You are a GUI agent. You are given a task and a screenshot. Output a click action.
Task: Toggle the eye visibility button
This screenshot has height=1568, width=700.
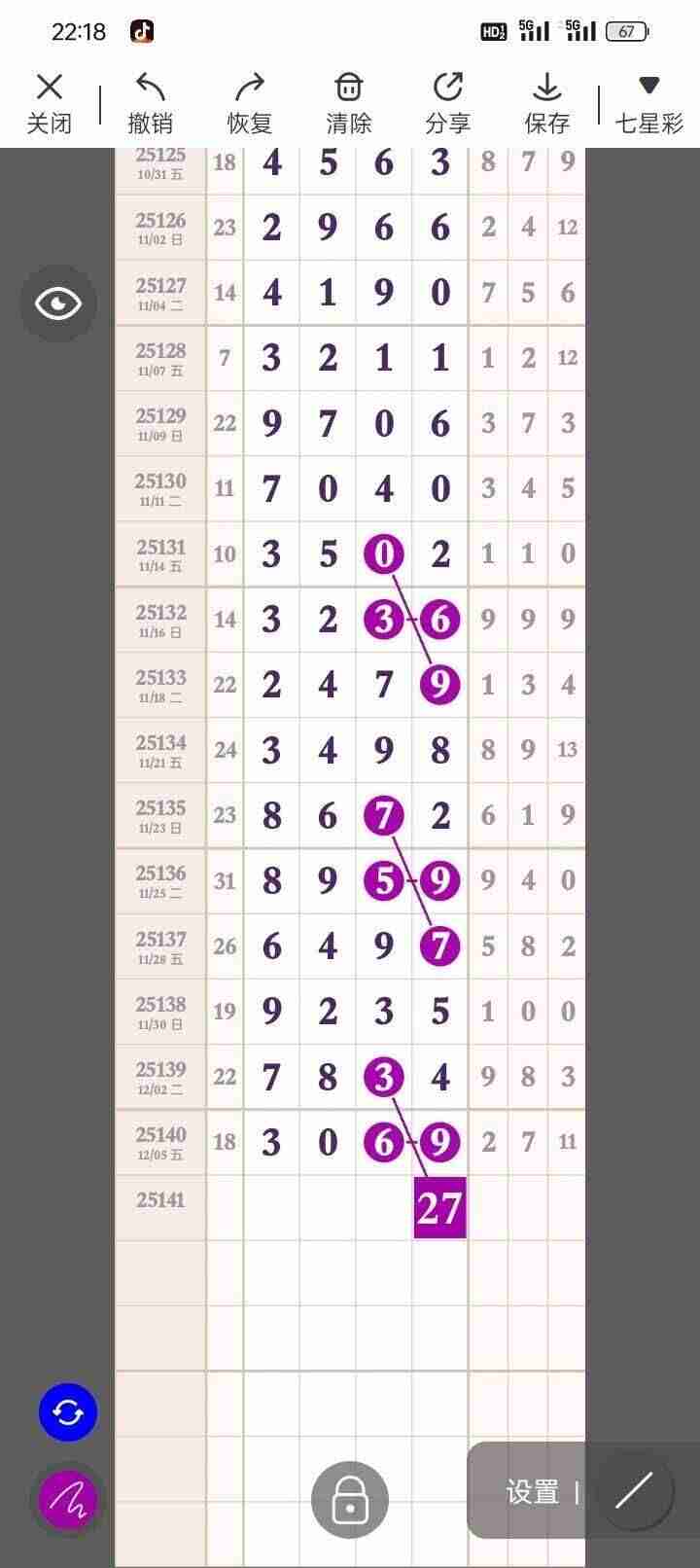[58, 303]
